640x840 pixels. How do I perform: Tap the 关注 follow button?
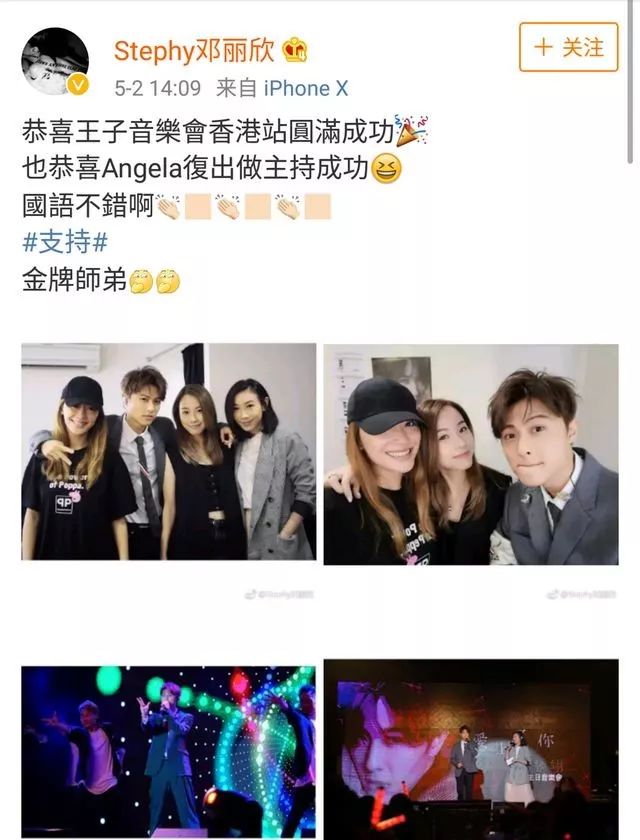coord(568,46)
